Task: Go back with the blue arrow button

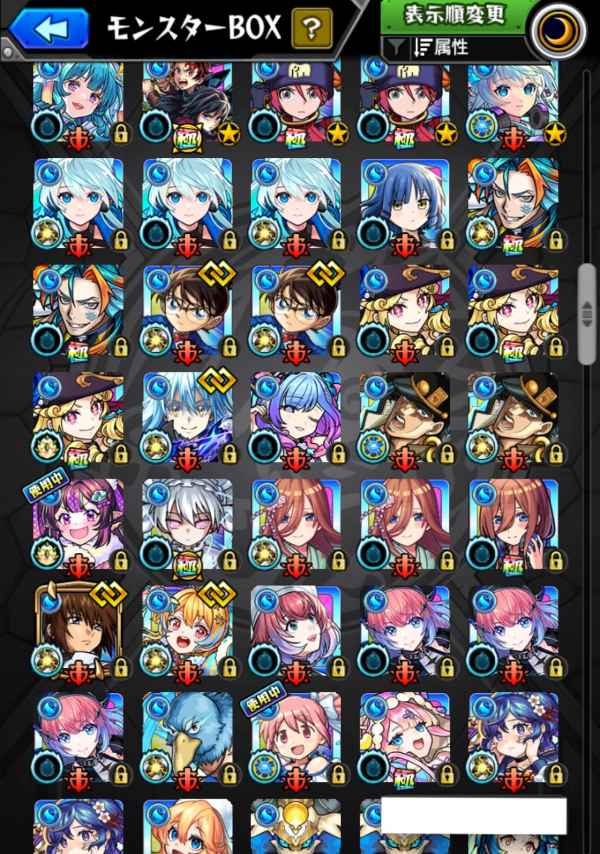Action: tap(49, 29)
